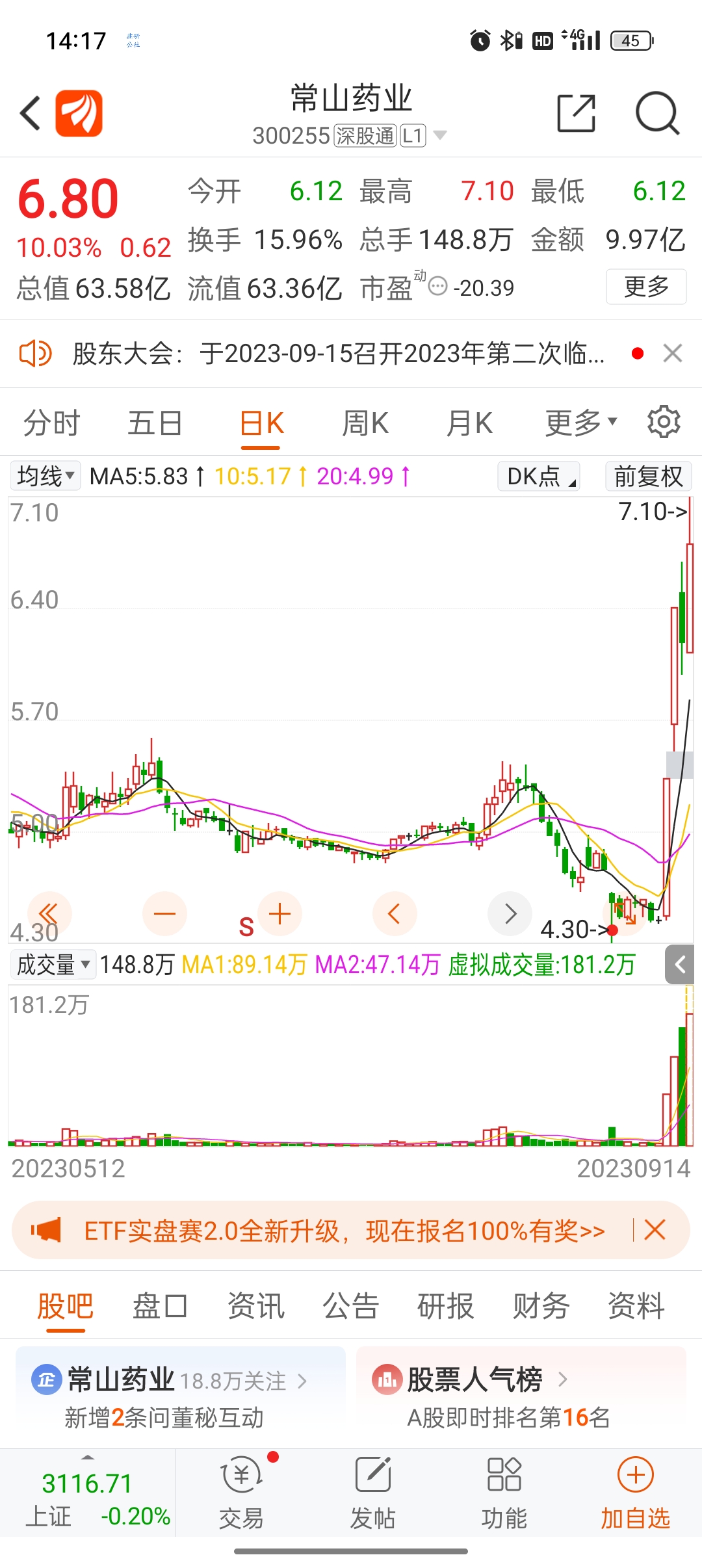
Task: Open the 财务 tab
Action: click(x=541, y=1306)
